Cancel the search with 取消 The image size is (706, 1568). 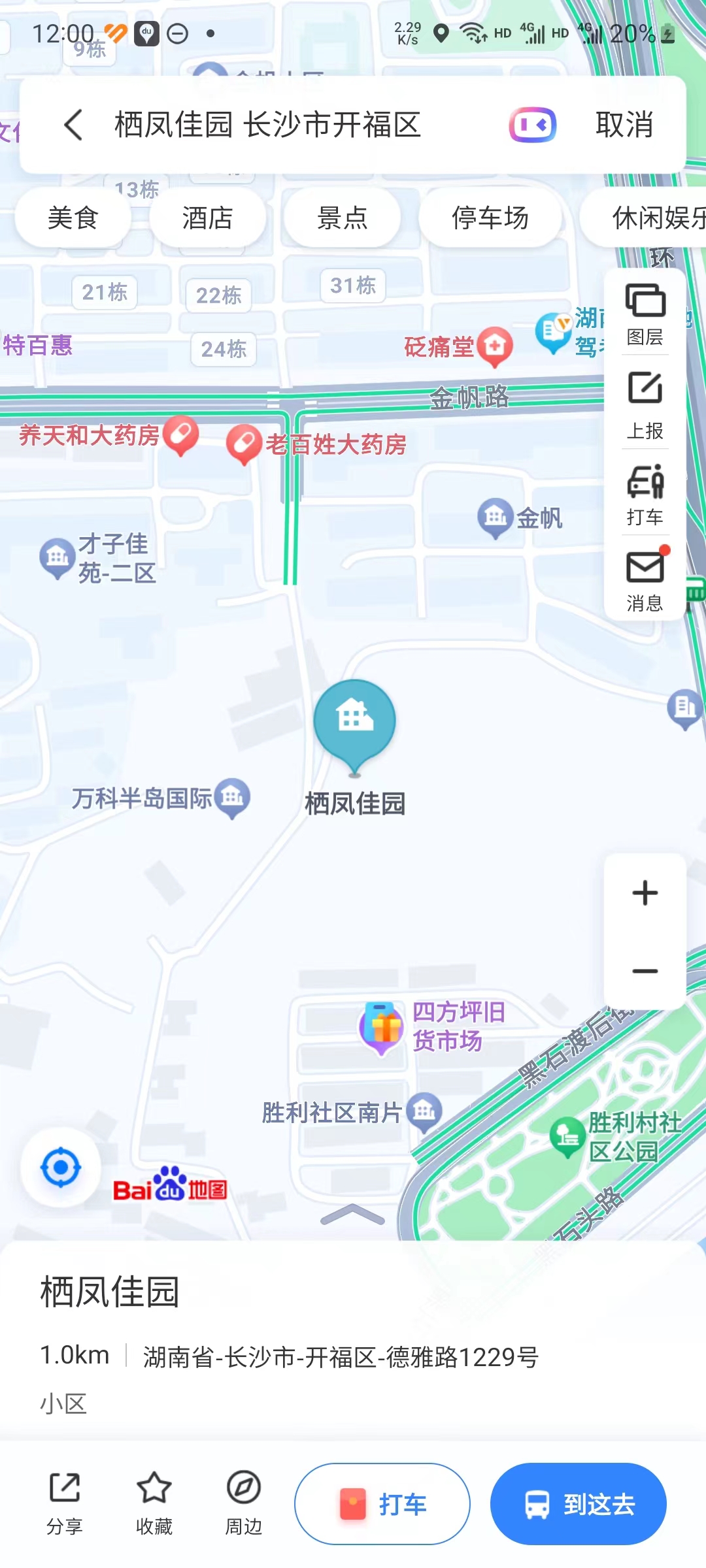(x=624, y=125)
